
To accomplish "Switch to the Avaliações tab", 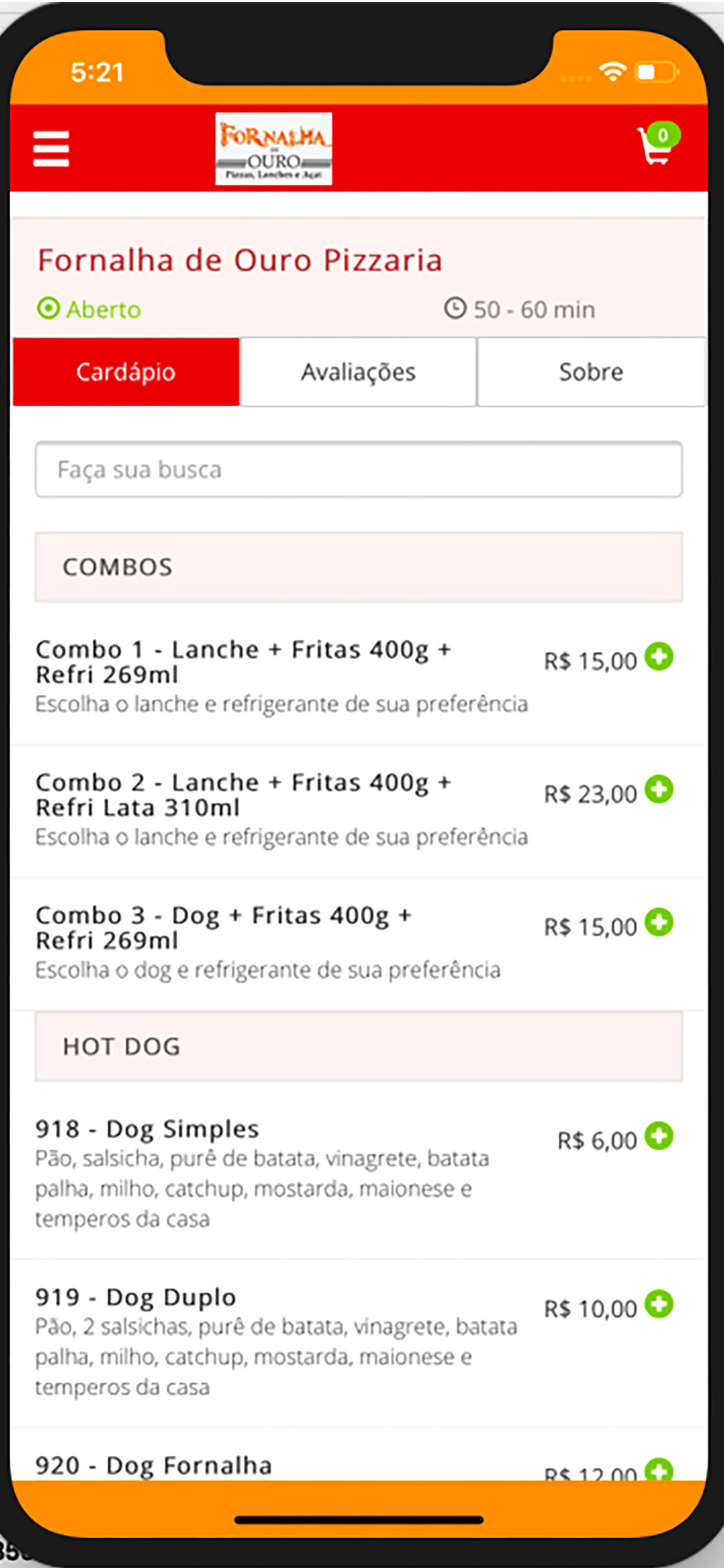I will click(358, 372).
